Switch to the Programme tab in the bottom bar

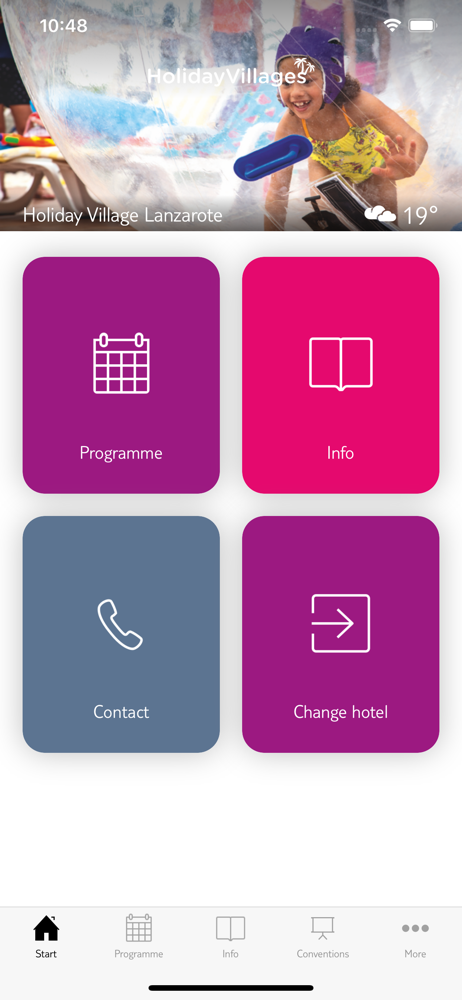138,937
